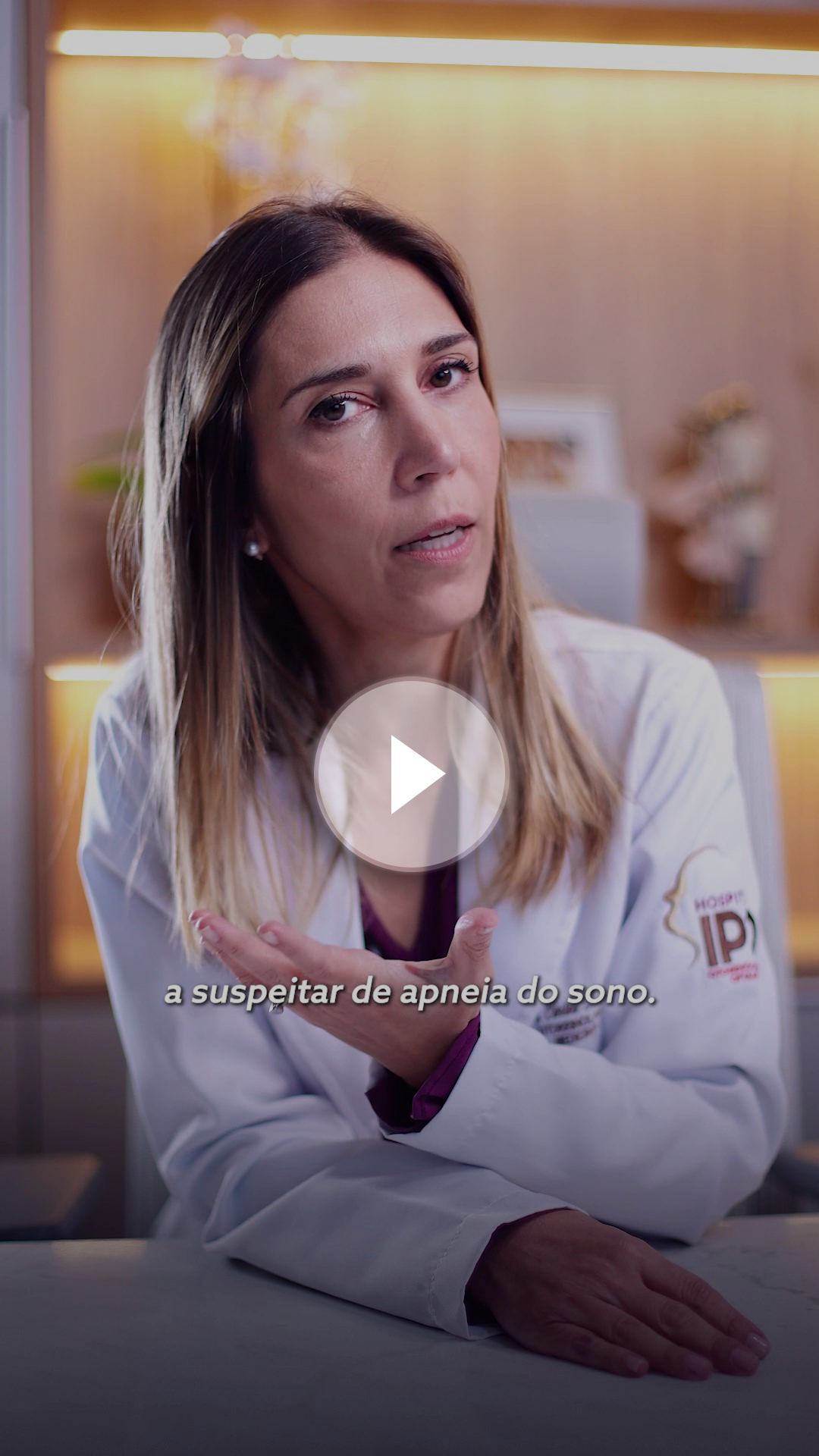Expand the video to full view
This screenshot has height=1456, width=819.
coord(409,728)
